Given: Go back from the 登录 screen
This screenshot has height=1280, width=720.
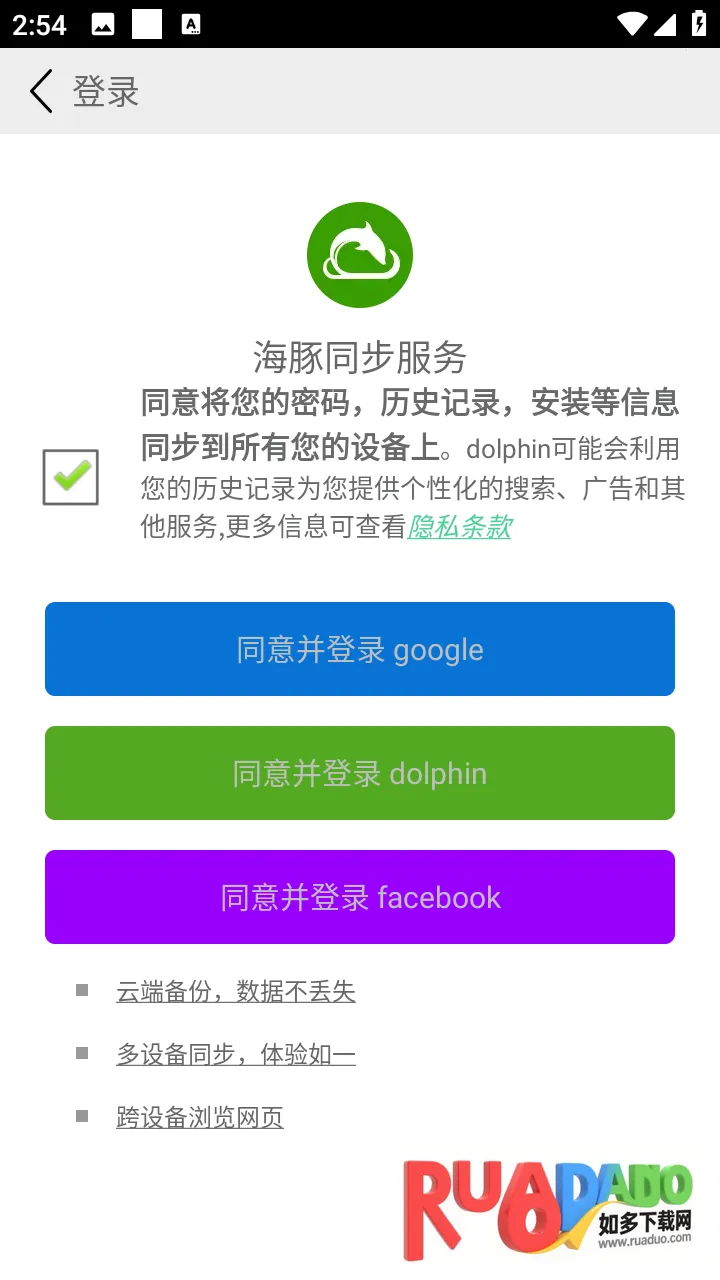Looking at the screenshot, I should [40, 92].
